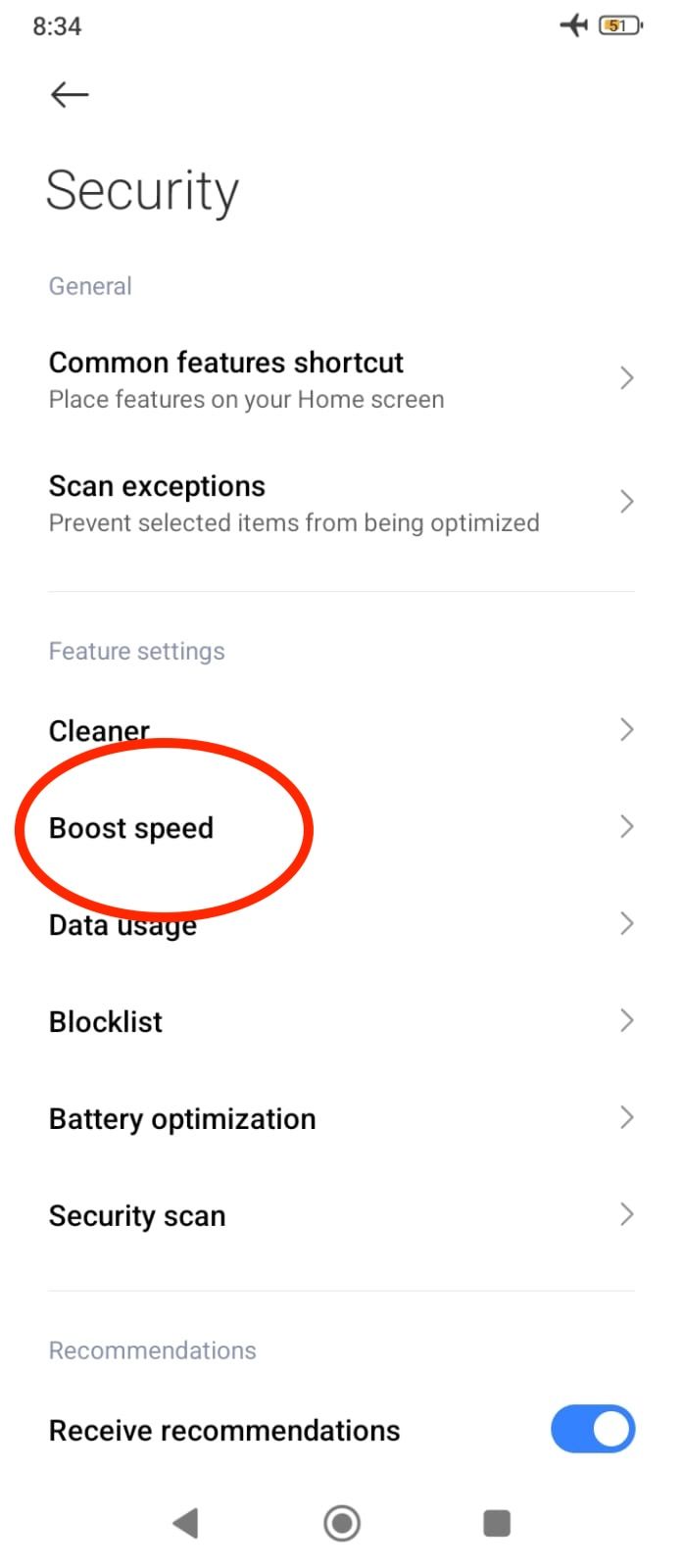This screenshot has width=684, height=1568.
Task: Open Battery optimization settings
Action: pyautogui.click(x=342, y=1118)
